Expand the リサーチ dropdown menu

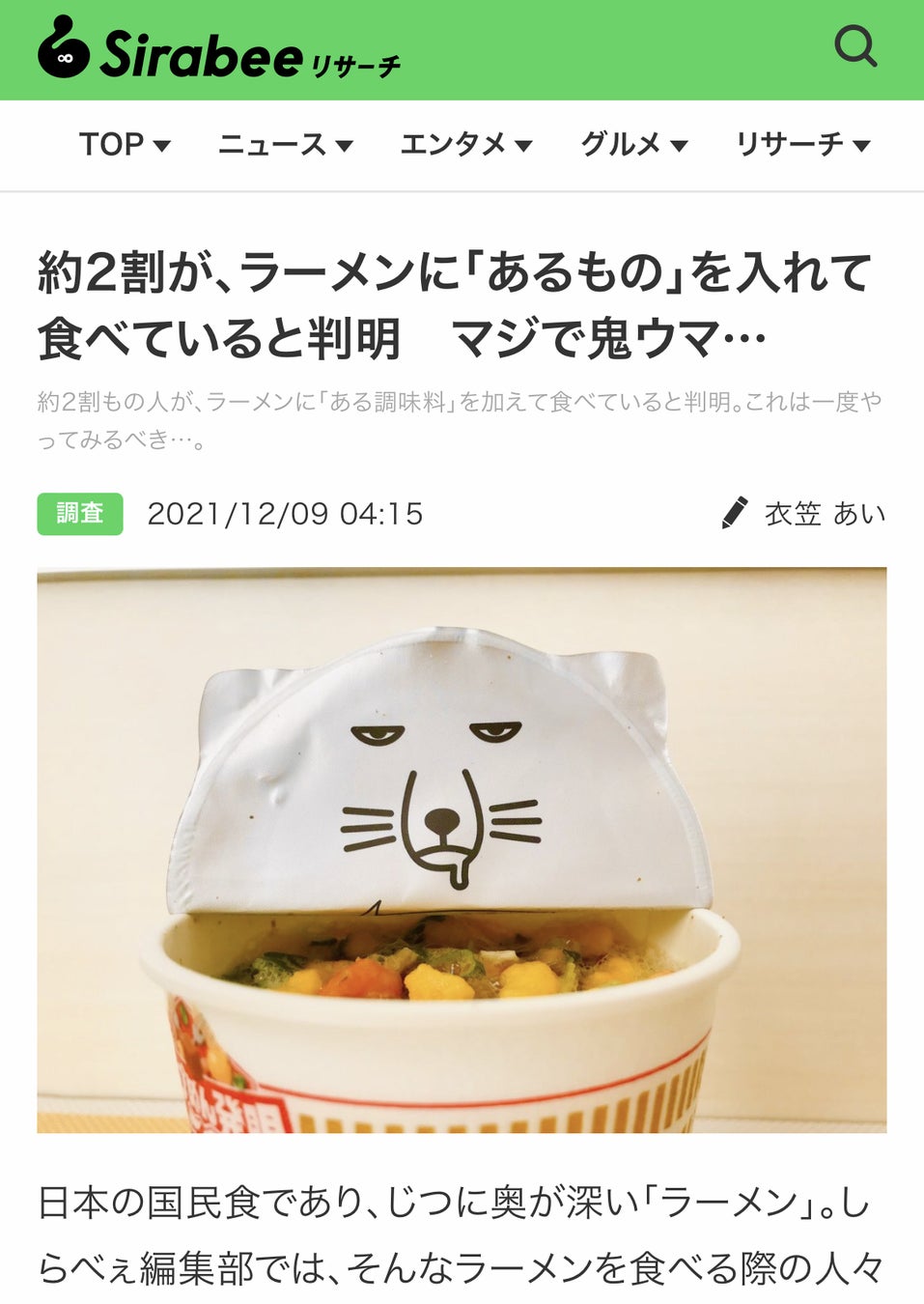[x=802, y=145]
